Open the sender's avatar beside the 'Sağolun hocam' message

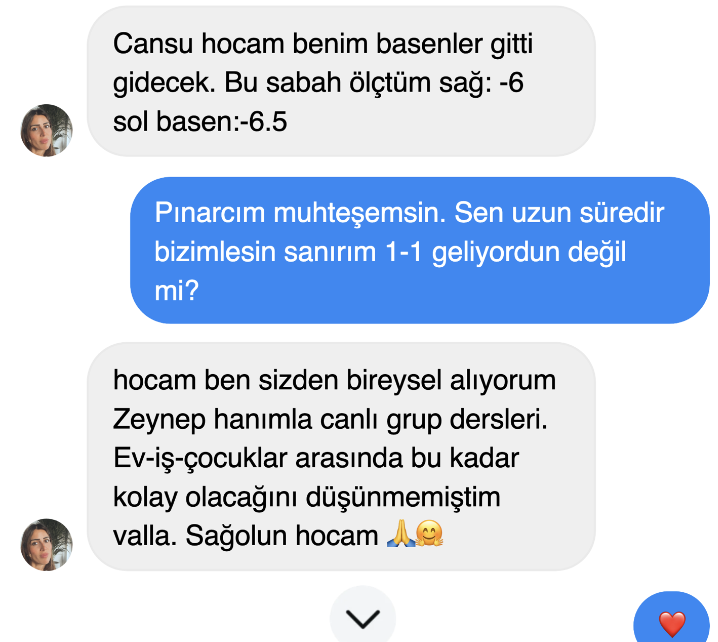click(x=47, y=545)
